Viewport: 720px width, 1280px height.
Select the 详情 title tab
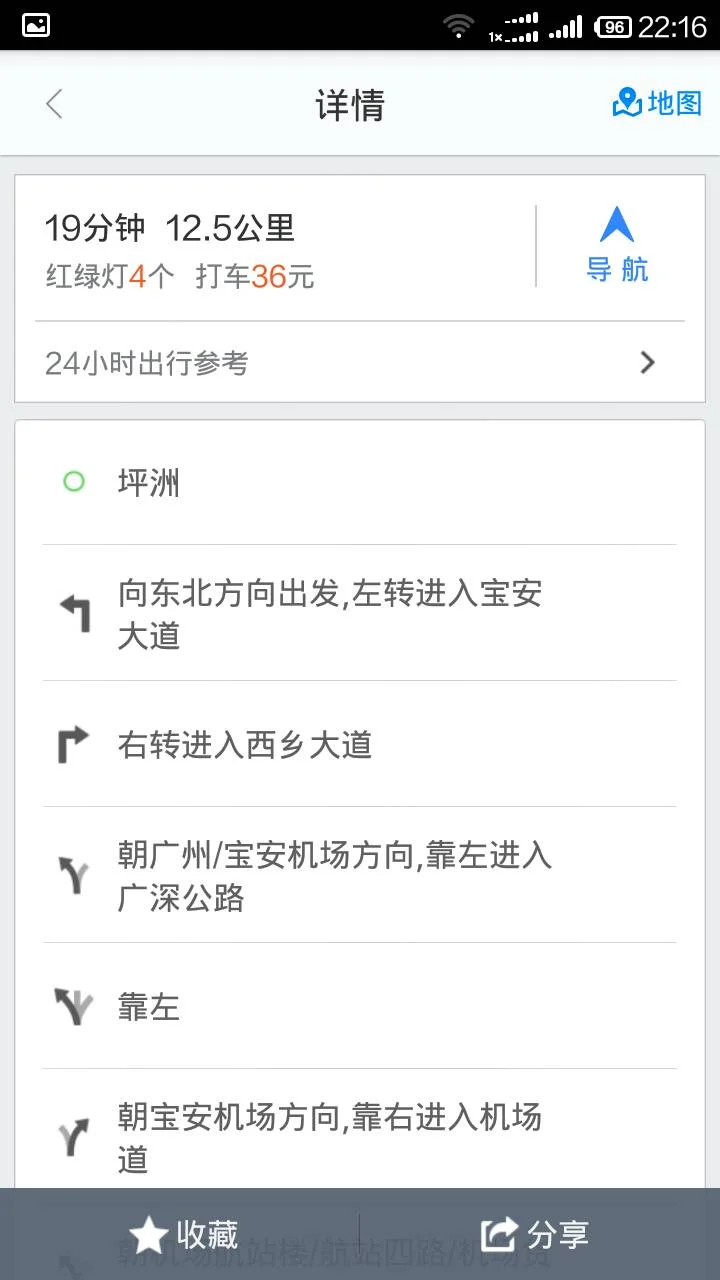[x=349, y=104]
